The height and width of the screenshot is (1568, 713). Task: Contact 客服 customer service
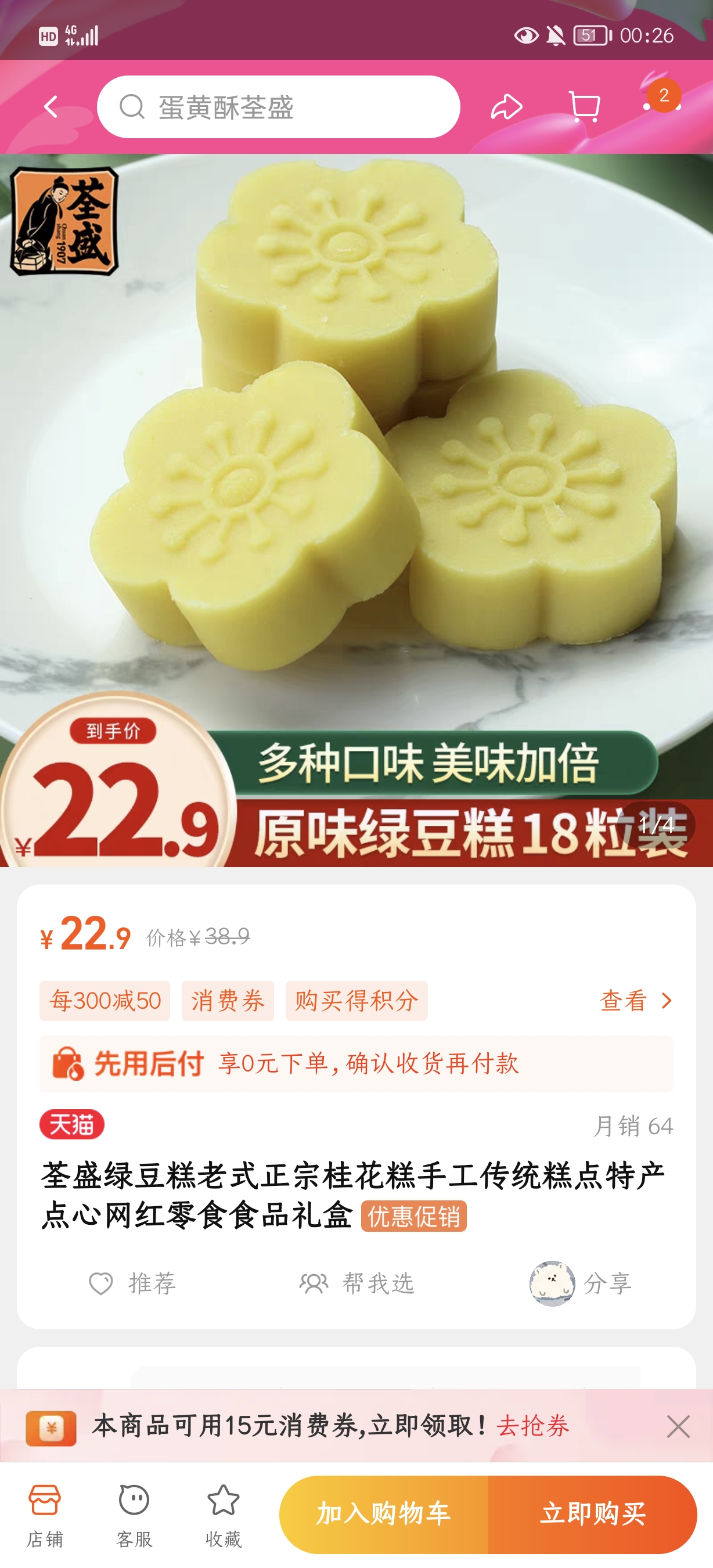coord(134,1514)
